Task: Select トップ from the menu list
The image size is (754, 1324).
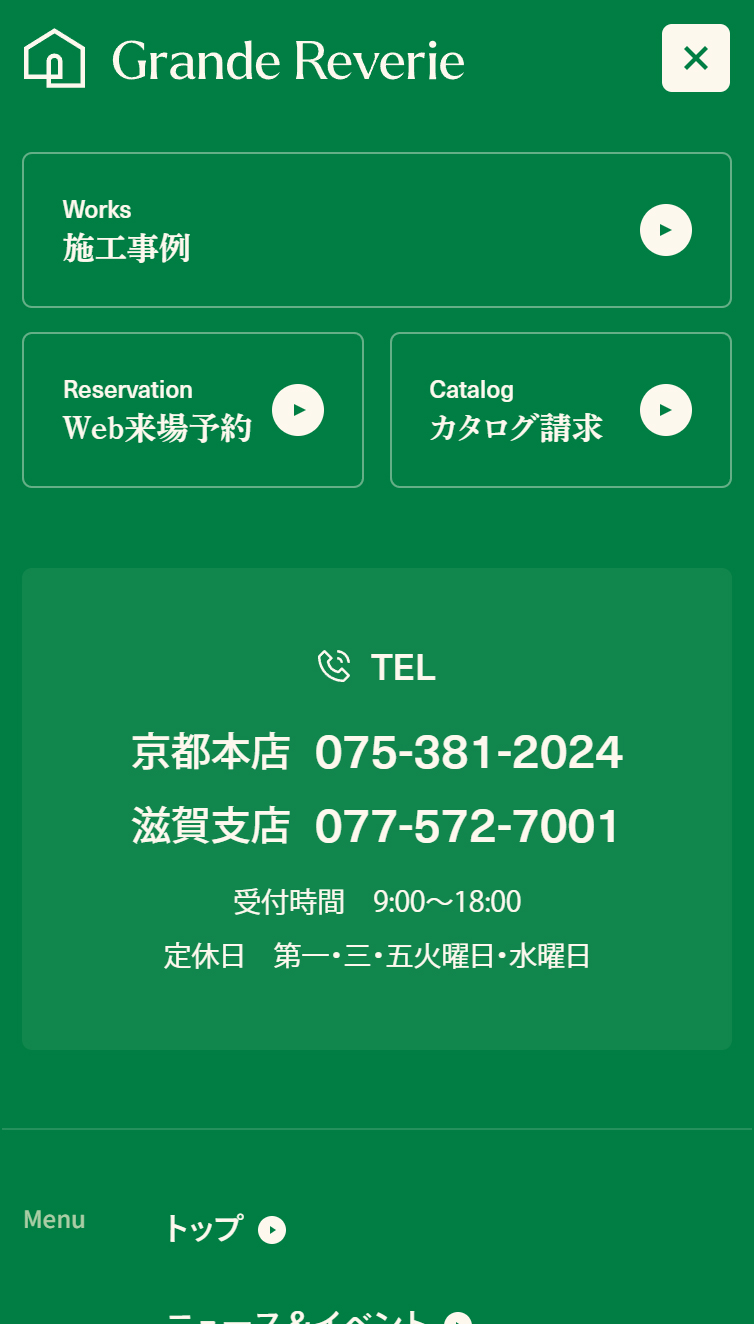Action: [x=203, y=1230]
